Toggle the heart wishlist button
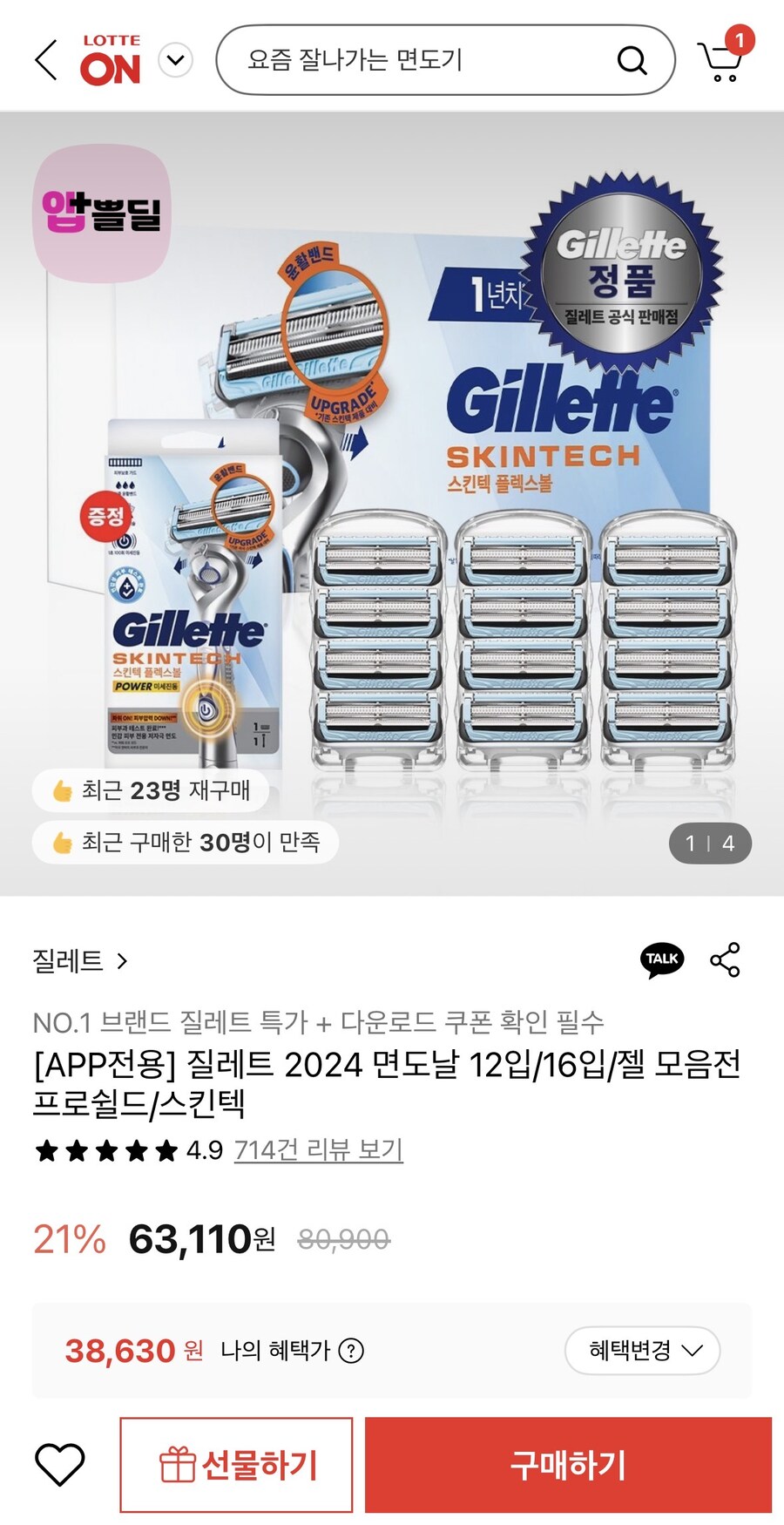This screenshot has width=784, height=1525. 59,1464
